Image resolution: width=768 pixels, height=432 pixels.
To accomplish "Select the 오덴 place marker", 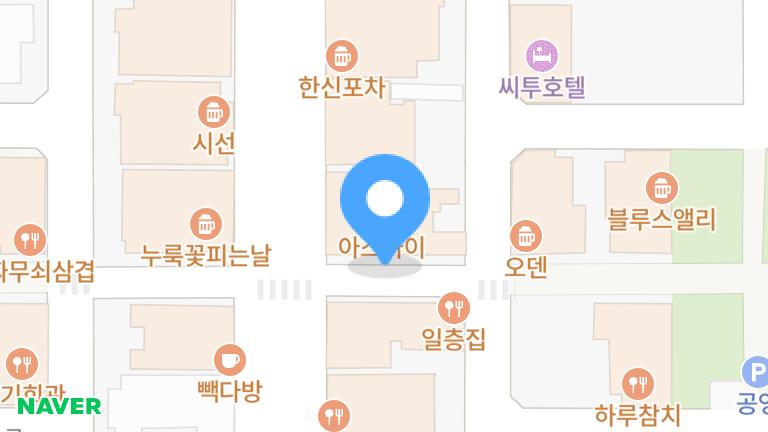I will click(x=526, y=237).
